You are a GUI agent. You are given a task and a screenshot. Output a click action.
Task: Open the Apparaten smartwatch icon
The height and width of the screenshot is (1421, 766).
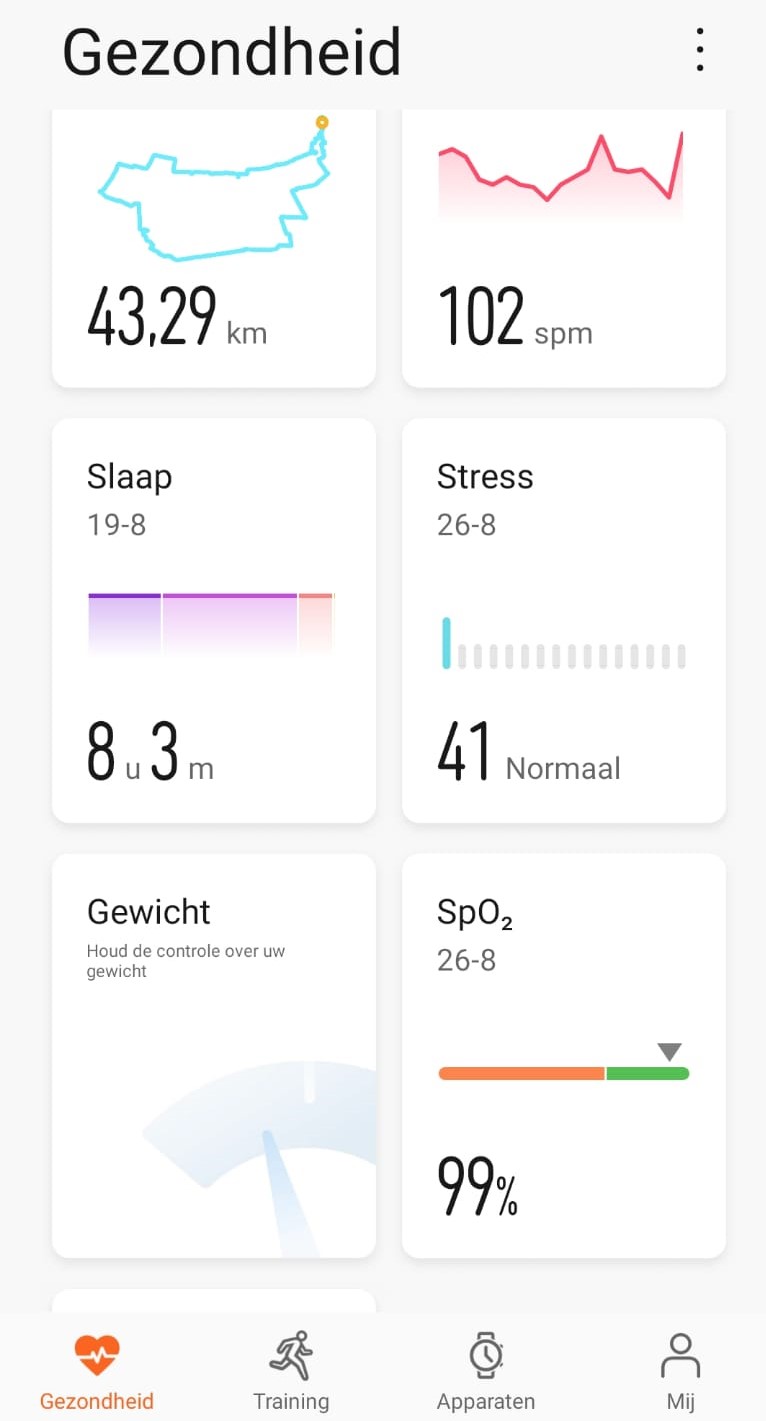[486, 1352]
